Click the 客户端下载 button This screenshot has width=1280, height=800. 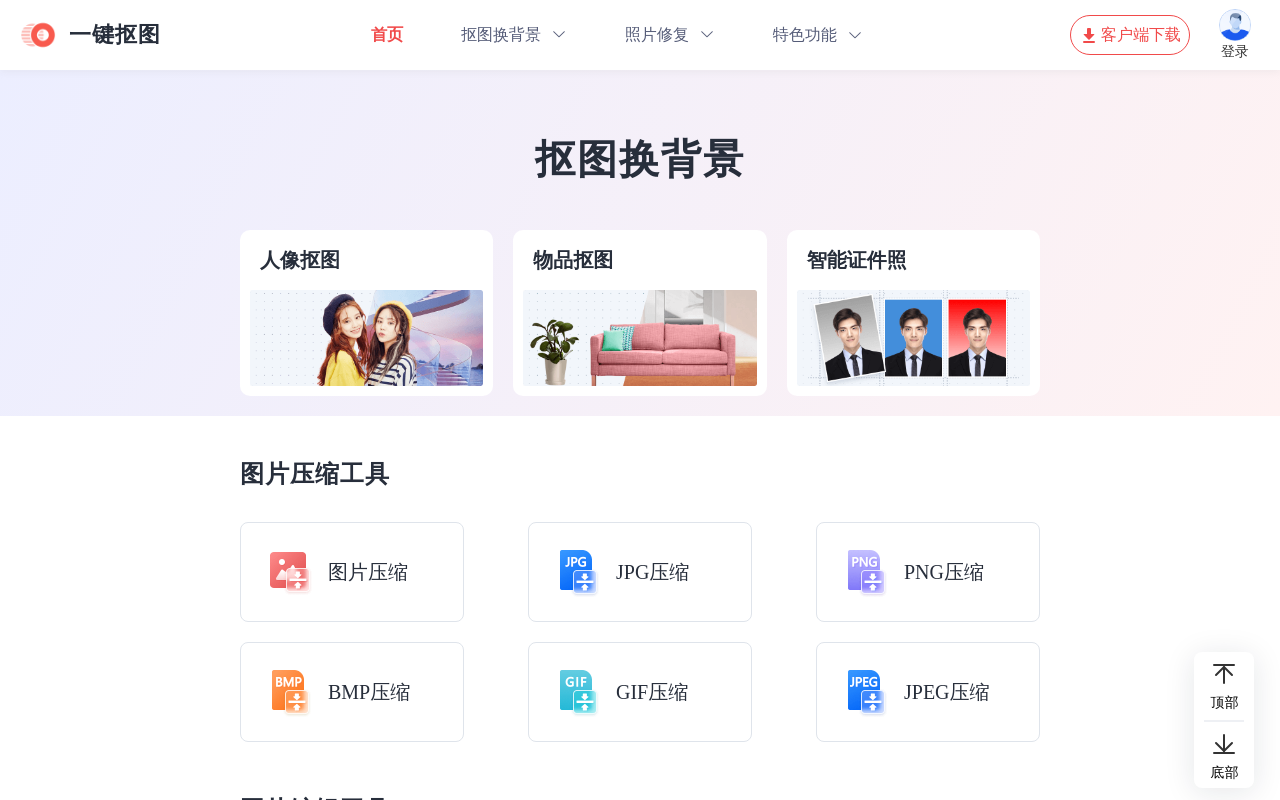click(x=1129, y=35)
